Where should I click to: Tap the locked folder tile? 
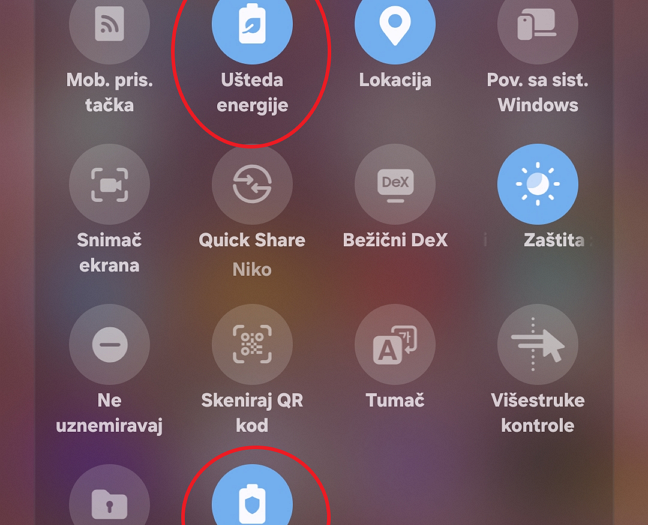[x=109, y=502]
